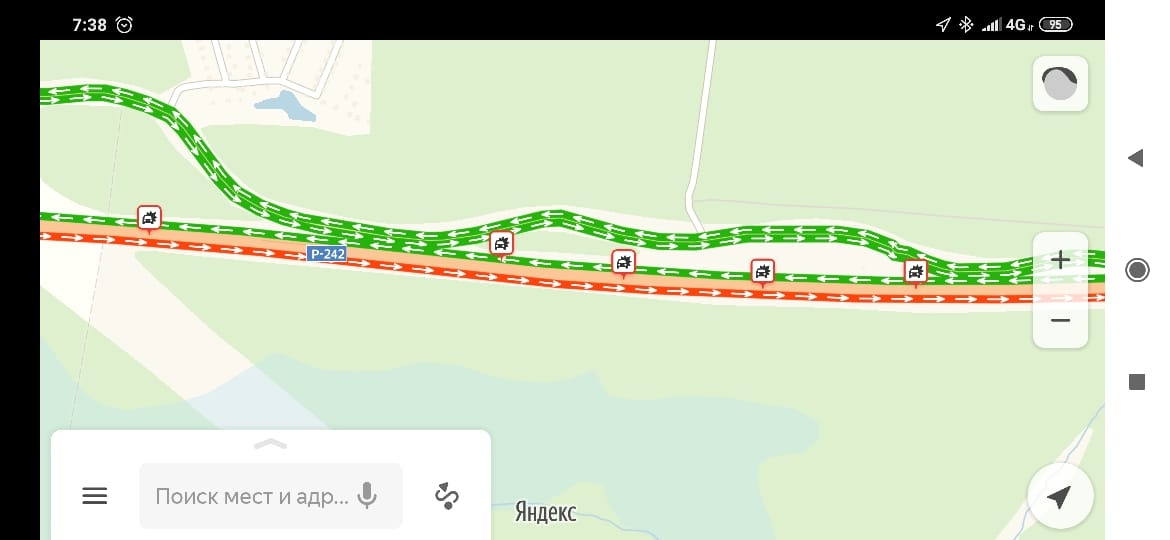This screenshot has height=540, width=1170.
Task: Toggle the traffic layer button
Action: coord(1060,84)
